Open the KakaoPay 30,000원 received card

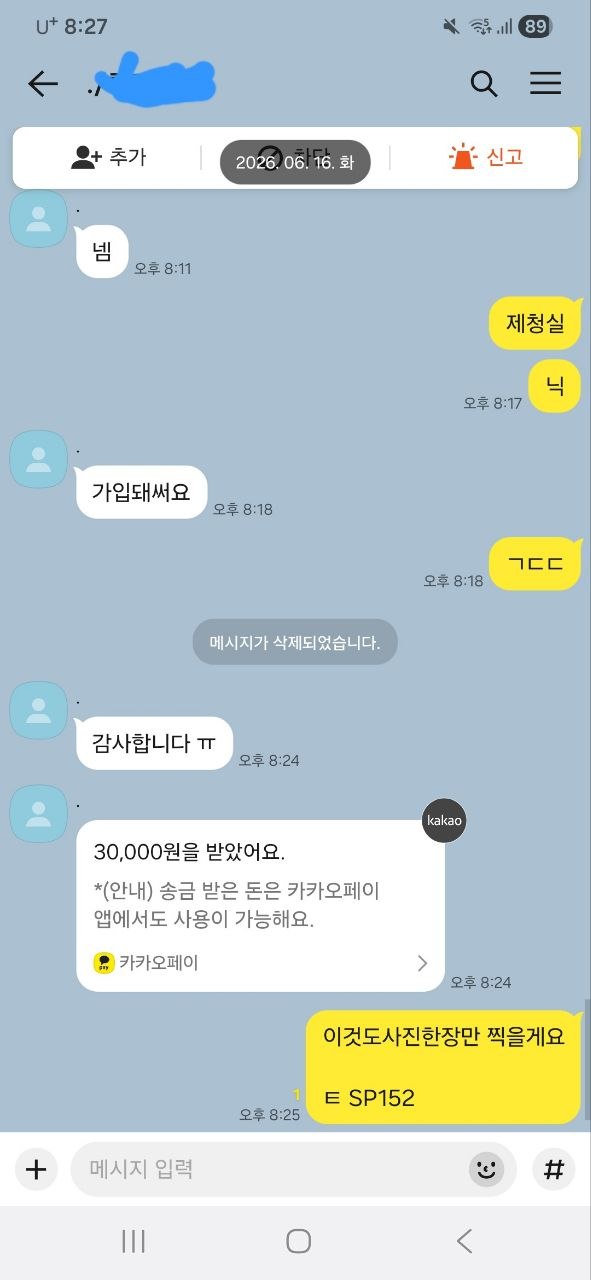click(260, 906)
